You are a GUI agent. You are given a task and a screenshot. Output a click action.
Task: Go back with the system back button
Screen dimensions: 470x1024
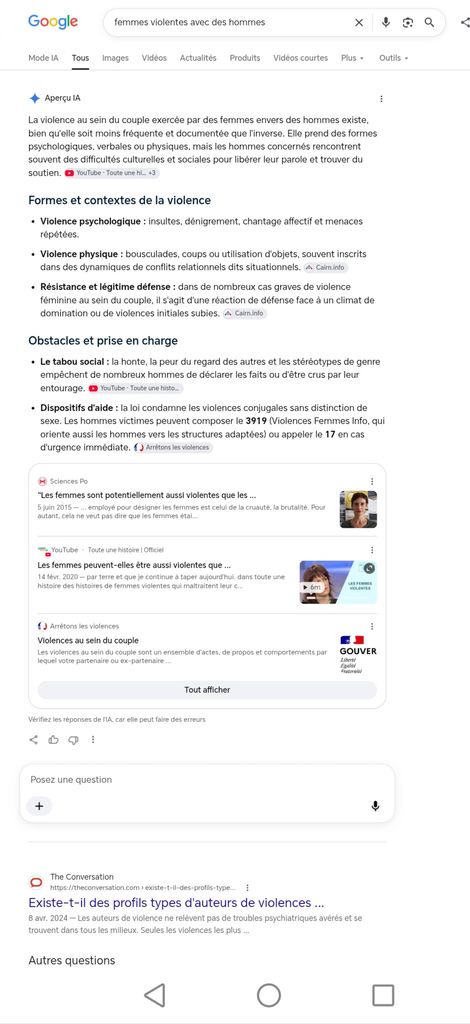pos(154,995)
